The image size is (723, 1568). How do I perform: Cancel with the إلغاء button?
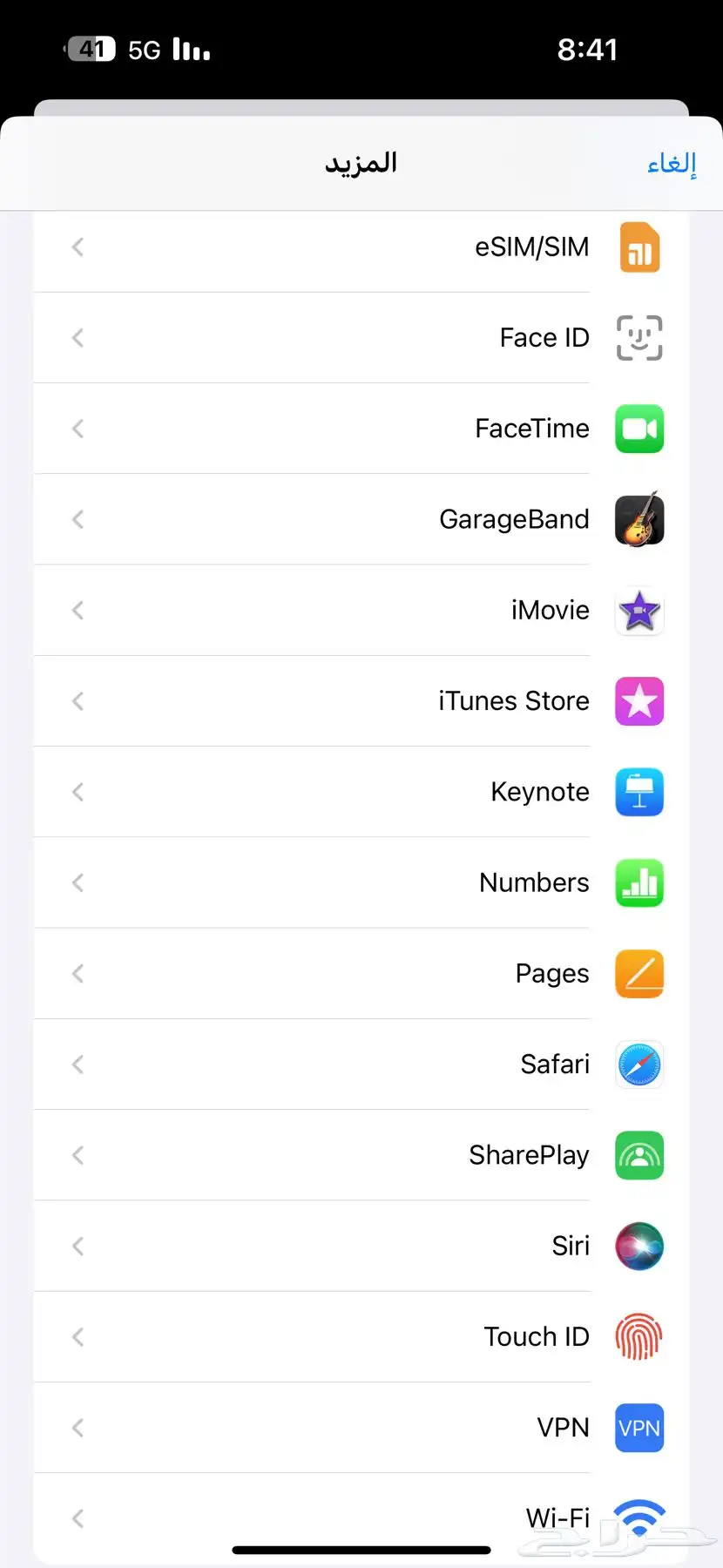[671, 164]
